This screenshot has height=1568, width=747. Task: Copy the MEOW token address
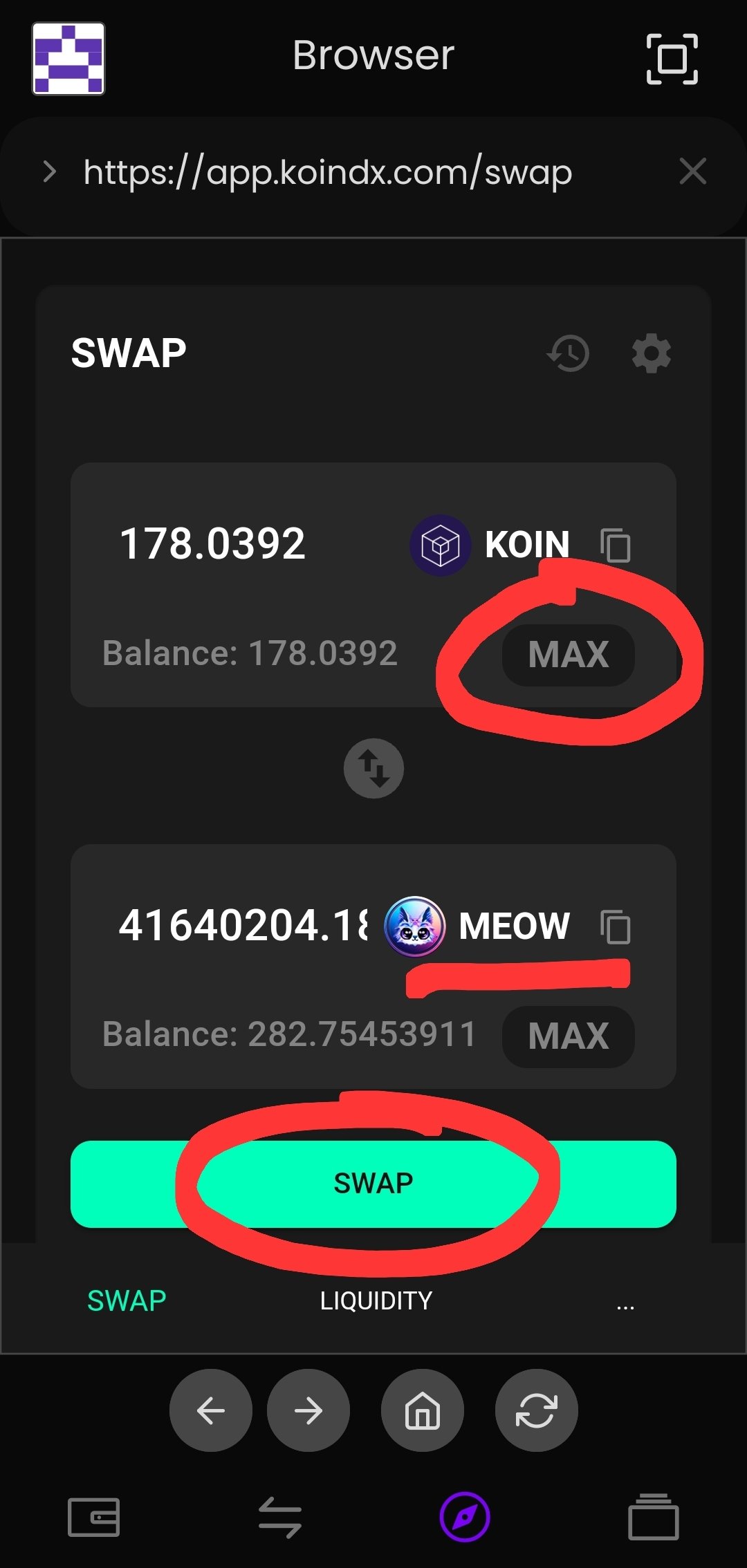click(x=615, y=926)
